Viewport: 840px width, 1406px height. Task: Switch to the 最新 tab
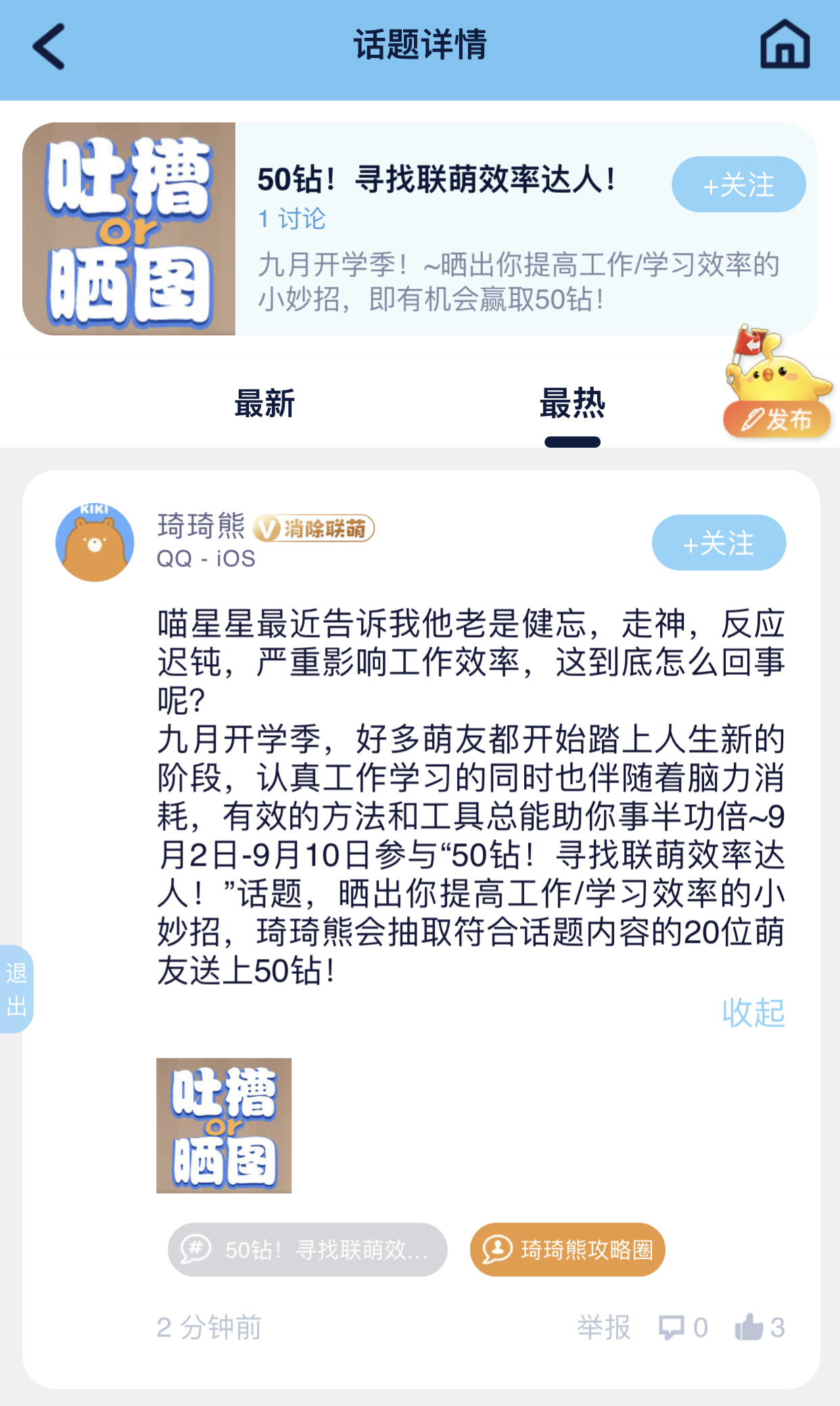[264, 404]
